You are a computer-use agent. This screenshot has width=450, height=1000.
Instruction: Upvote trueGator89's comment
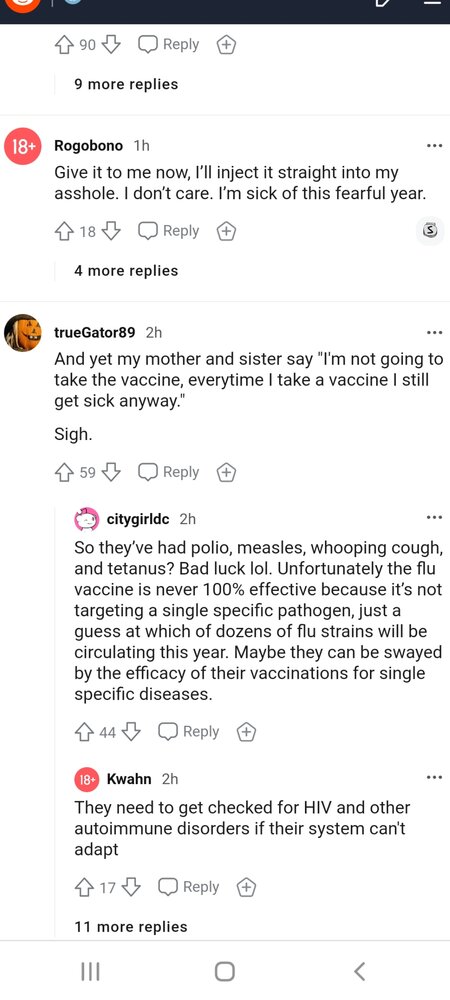[64, 473]
